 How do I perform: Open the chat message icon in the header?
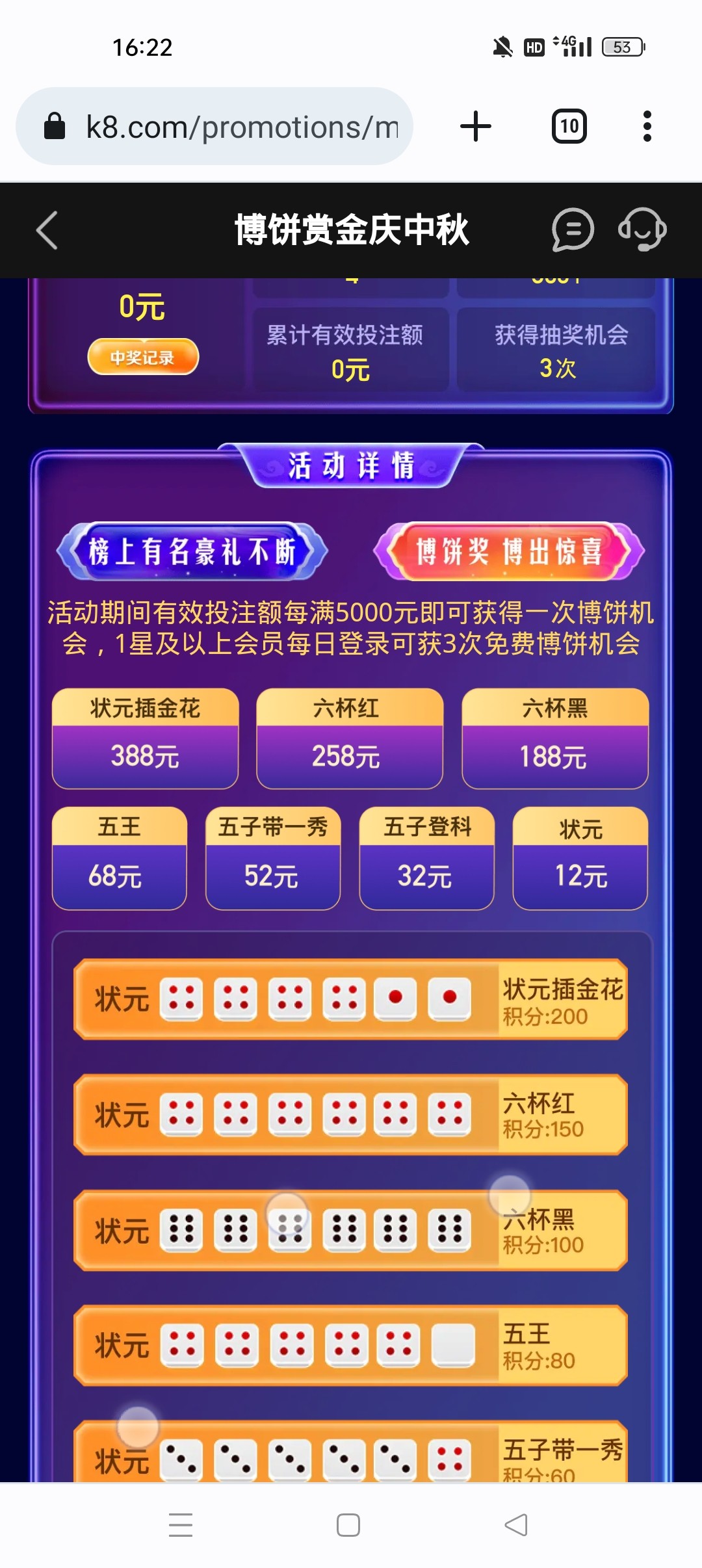[573, 229]
